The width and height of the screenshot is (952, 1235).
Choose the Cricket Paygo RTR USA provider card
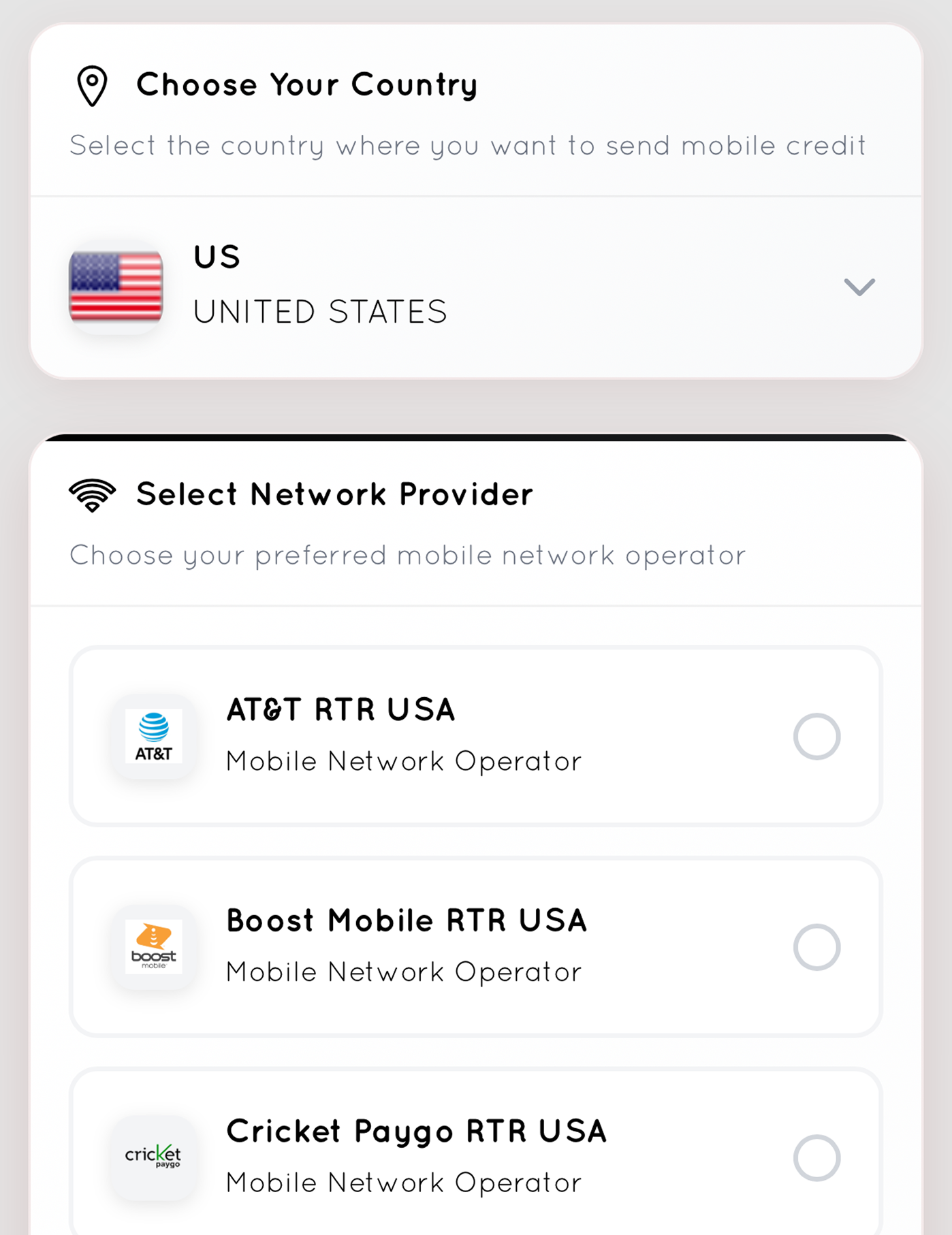tap(475, 1156)
